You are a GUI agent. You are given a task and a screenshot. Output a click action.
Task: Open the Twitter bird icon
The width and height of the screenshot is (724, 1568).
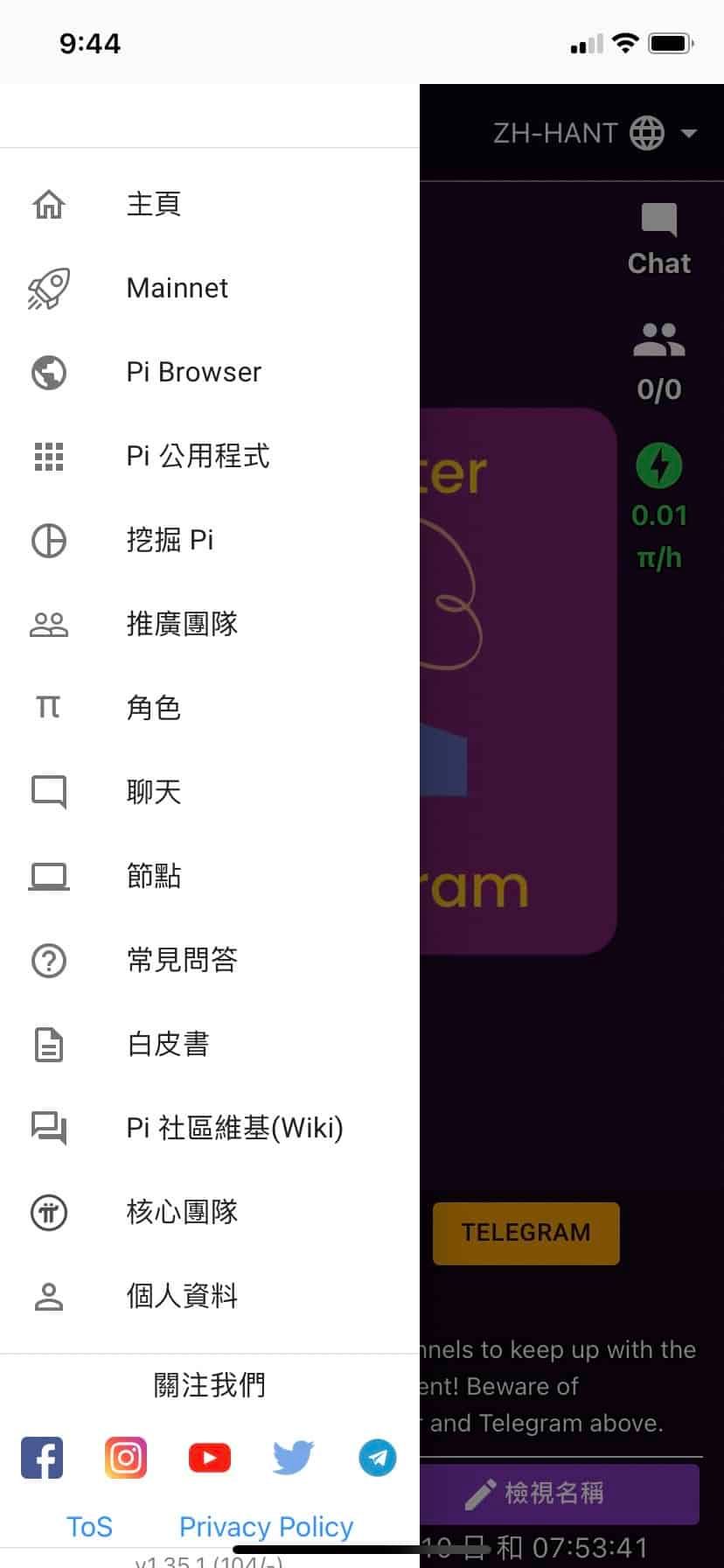click(x=293, y=1458)
